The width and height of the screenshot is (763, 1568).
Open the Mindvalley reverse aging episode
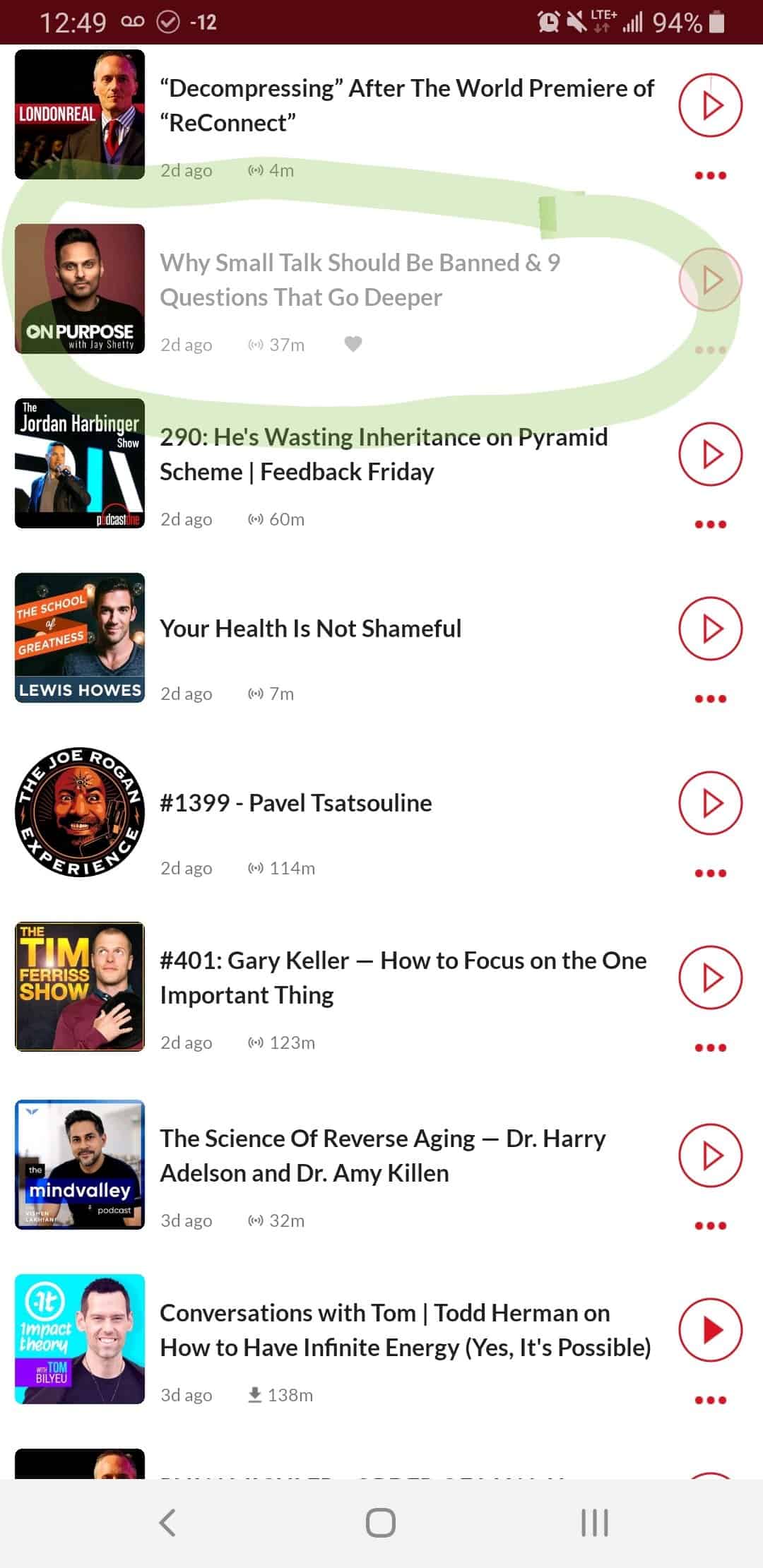pos(383,1156)
